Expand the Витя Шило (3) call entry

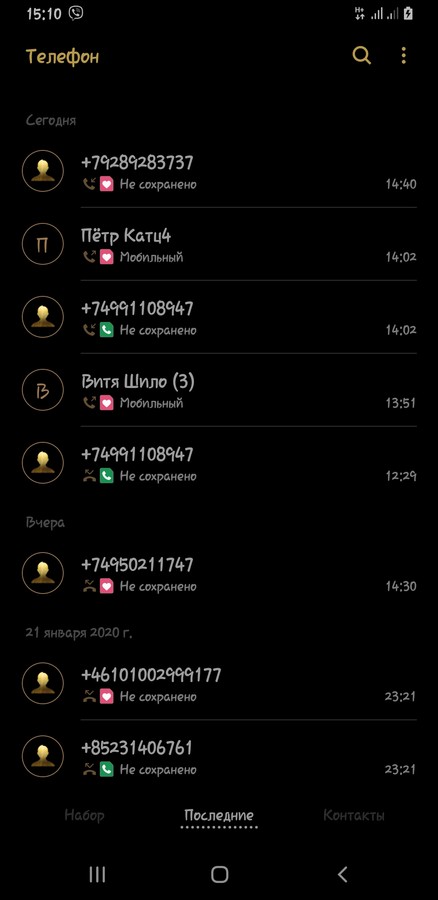click(x=219, y=390)
